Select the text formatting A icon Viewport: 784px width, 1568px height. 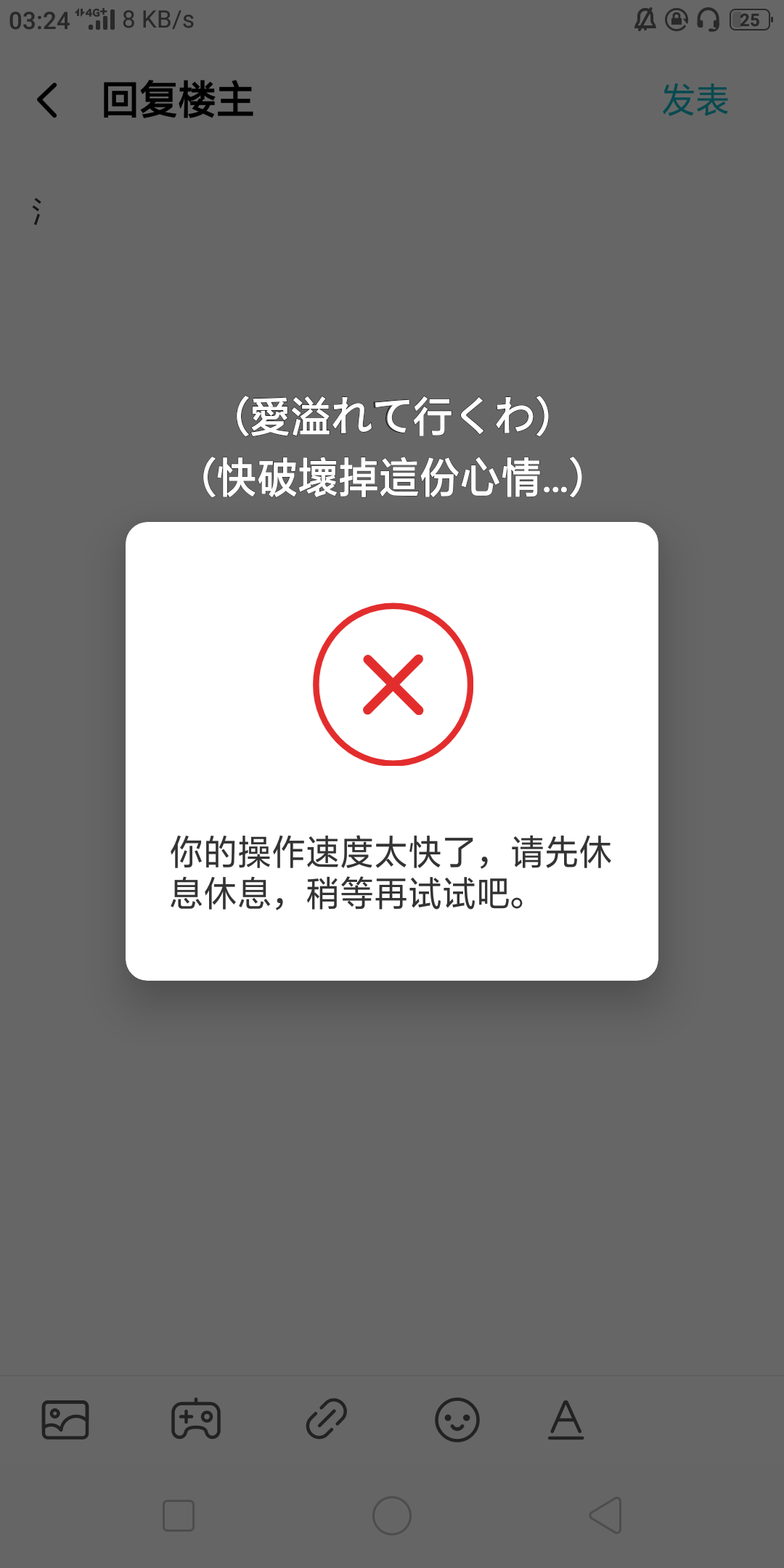click(x=565, y=1419)
